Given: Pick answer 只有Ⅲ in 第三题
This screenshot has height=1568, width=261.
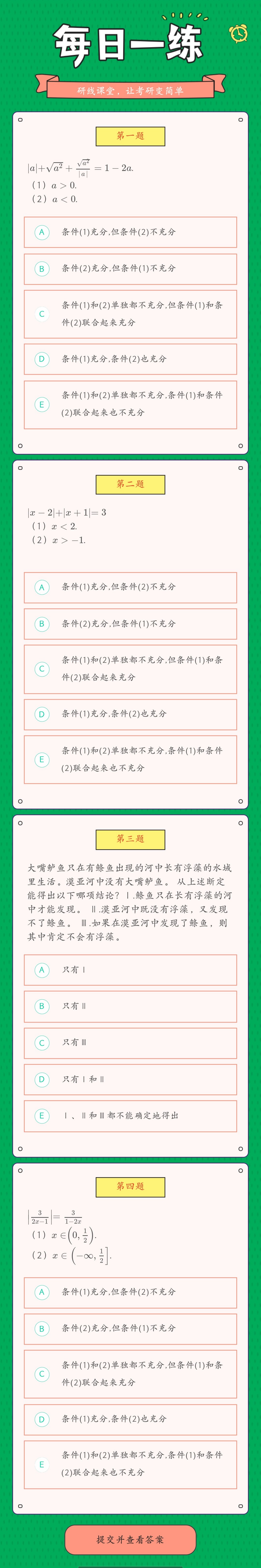Looking at the screenshot, I should (x=130, y=1043).
